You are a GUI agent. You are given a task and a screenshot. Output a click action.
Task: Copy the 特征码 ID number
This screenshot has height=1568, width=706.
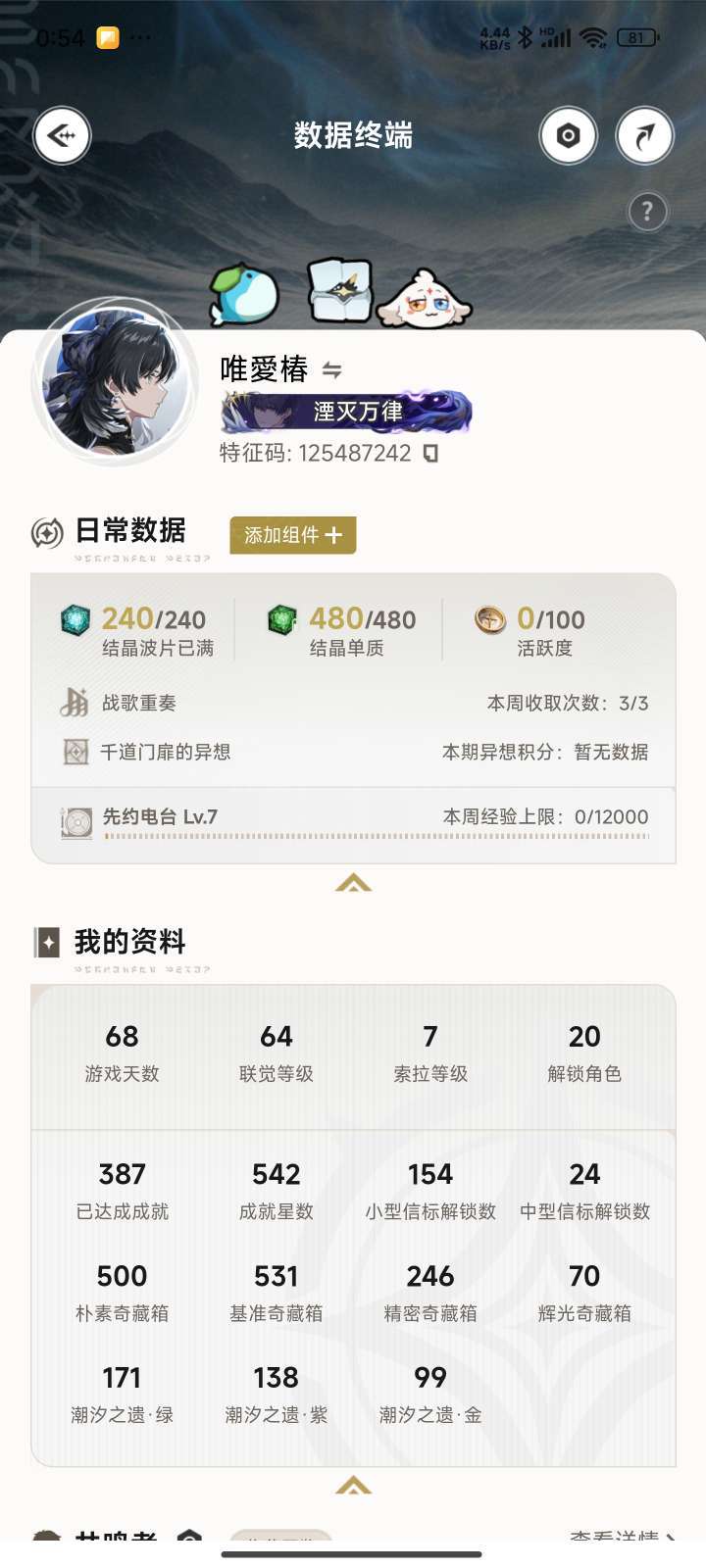(430, 453)
